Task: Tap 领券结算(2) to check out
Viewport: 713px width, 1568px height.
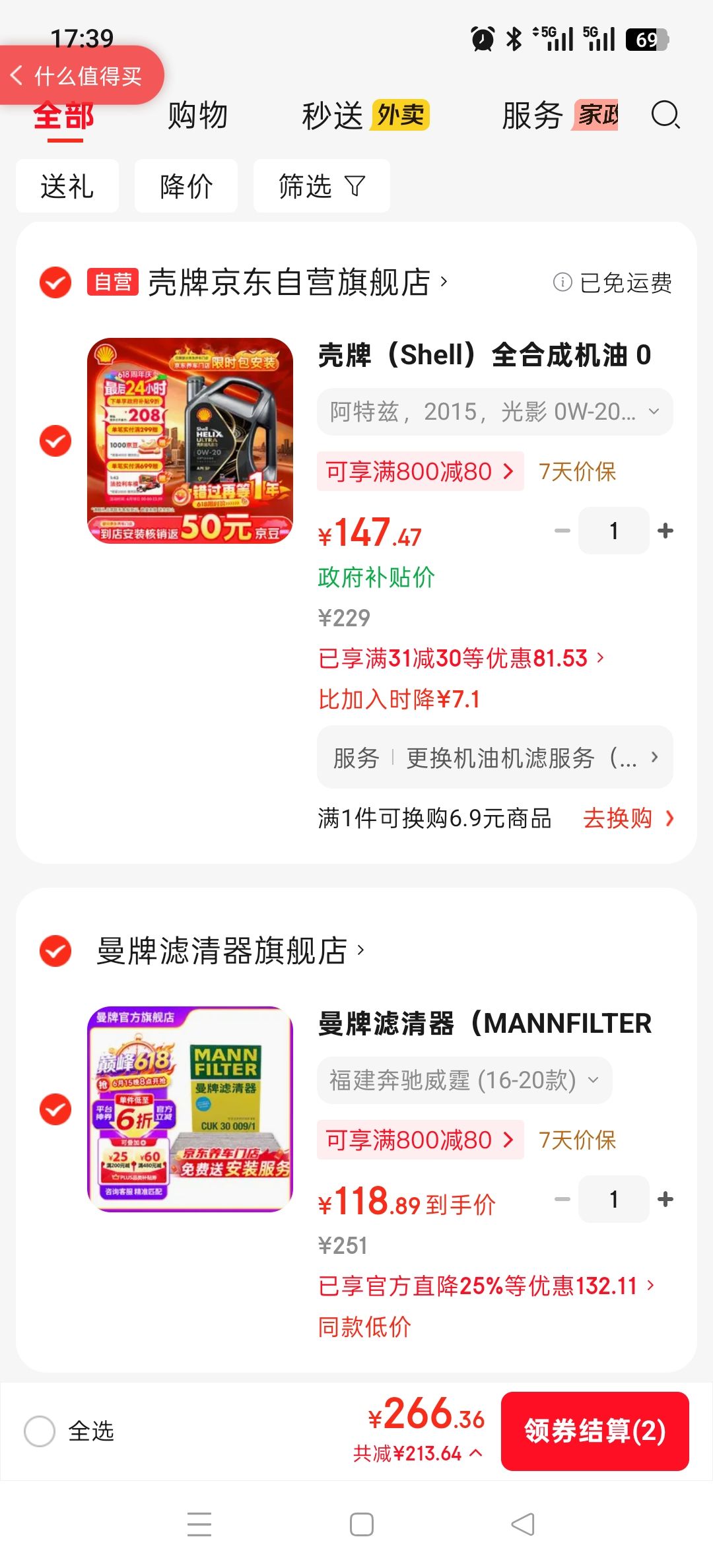Action: point(595,1431)
